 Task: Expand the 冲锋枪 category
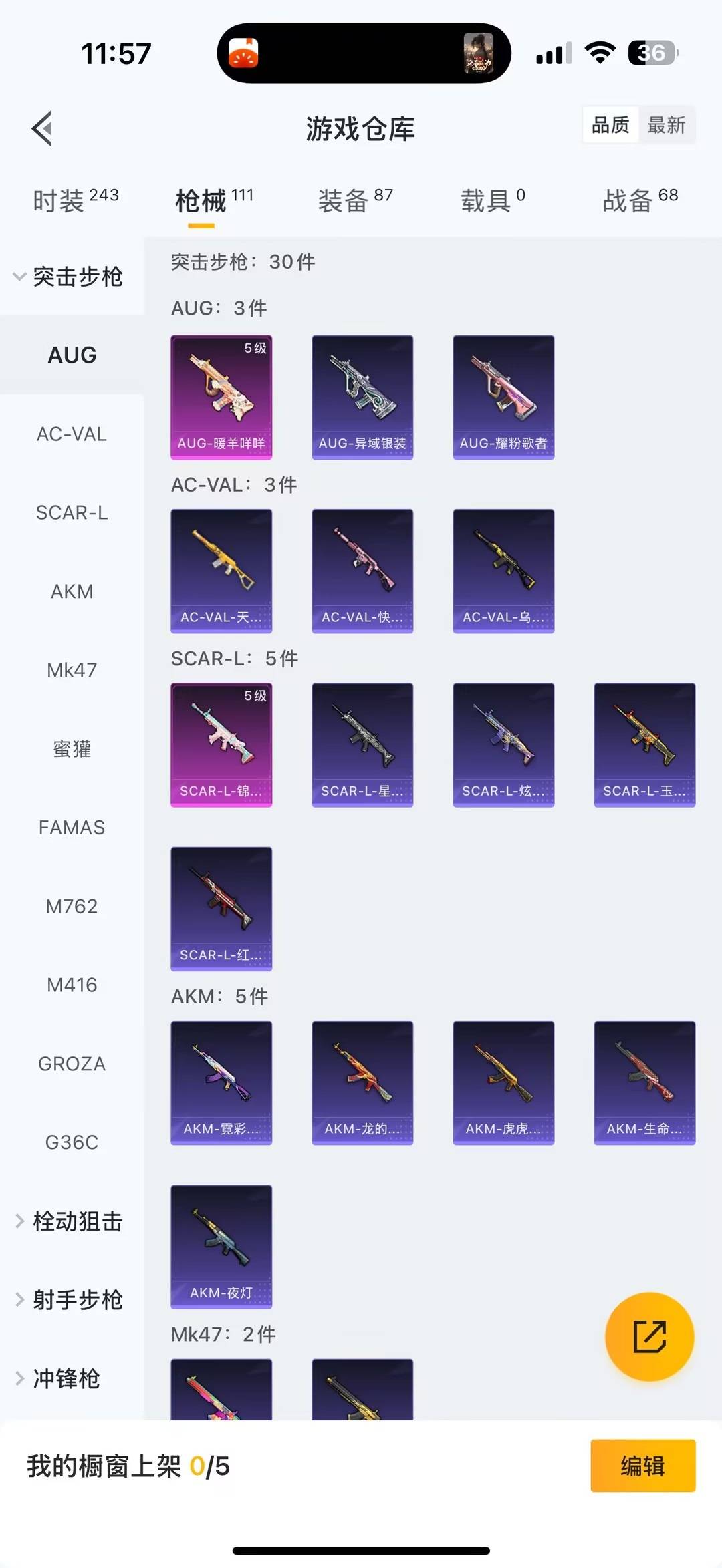tap(60, 1378)
